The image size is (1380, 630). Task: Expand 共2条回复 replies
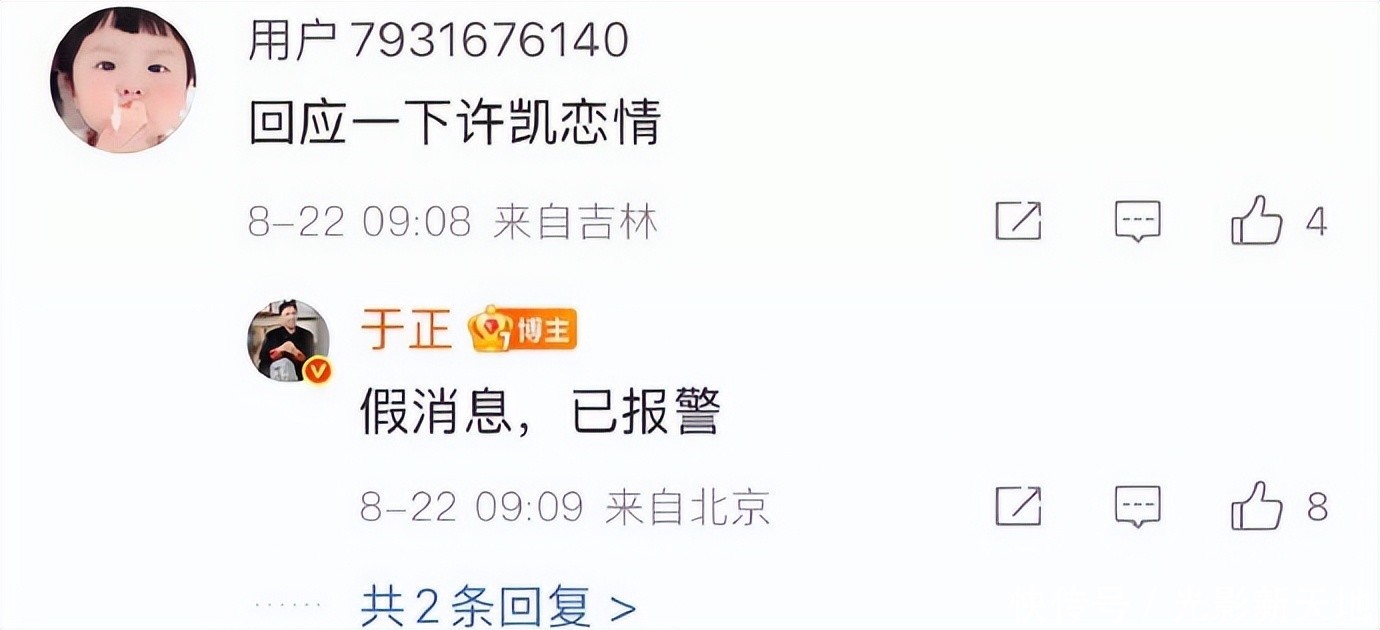[498, 605]
